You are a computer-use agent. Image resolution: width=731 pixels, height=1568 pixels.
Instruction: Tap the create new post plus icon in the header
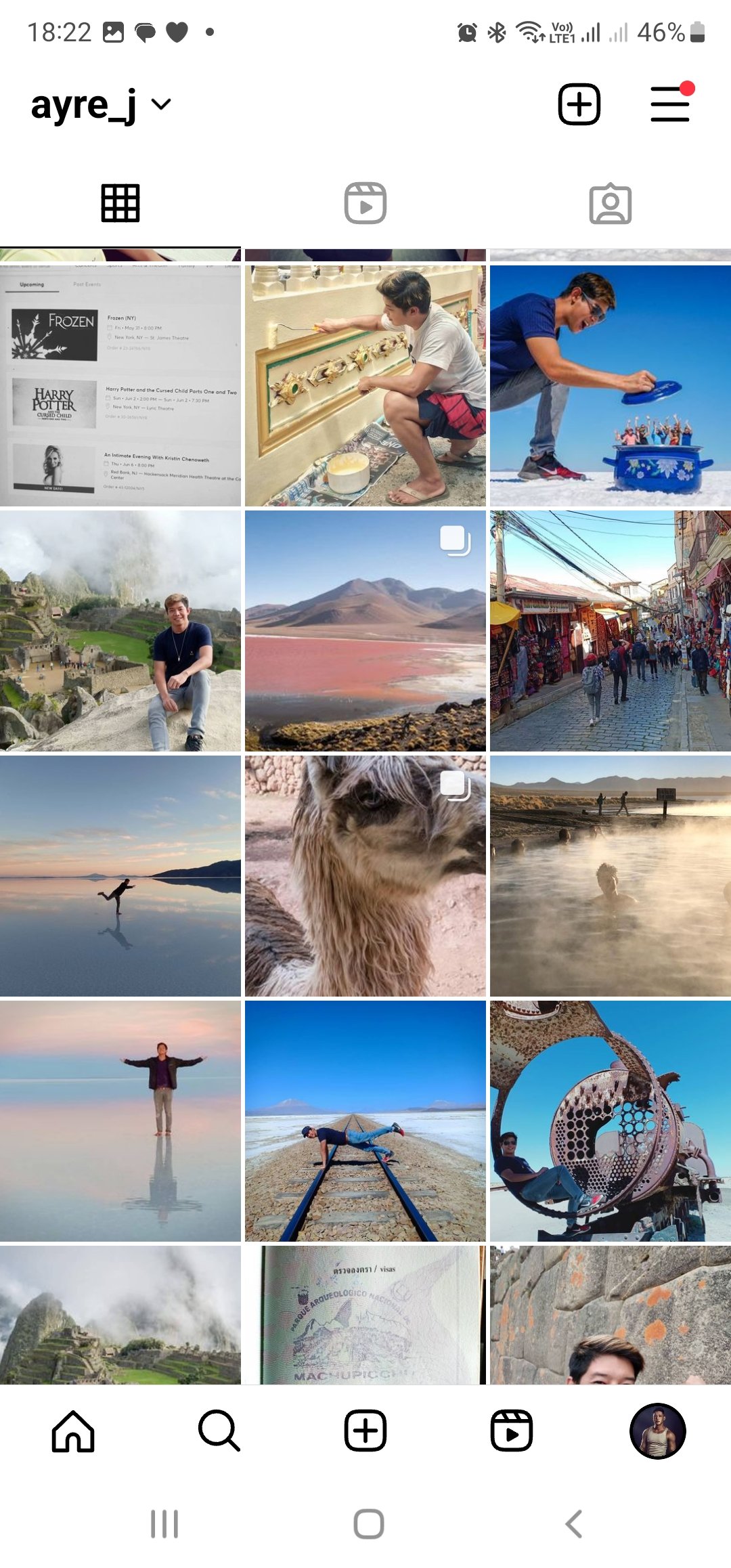pyautogui.click(x=579, y=104)
